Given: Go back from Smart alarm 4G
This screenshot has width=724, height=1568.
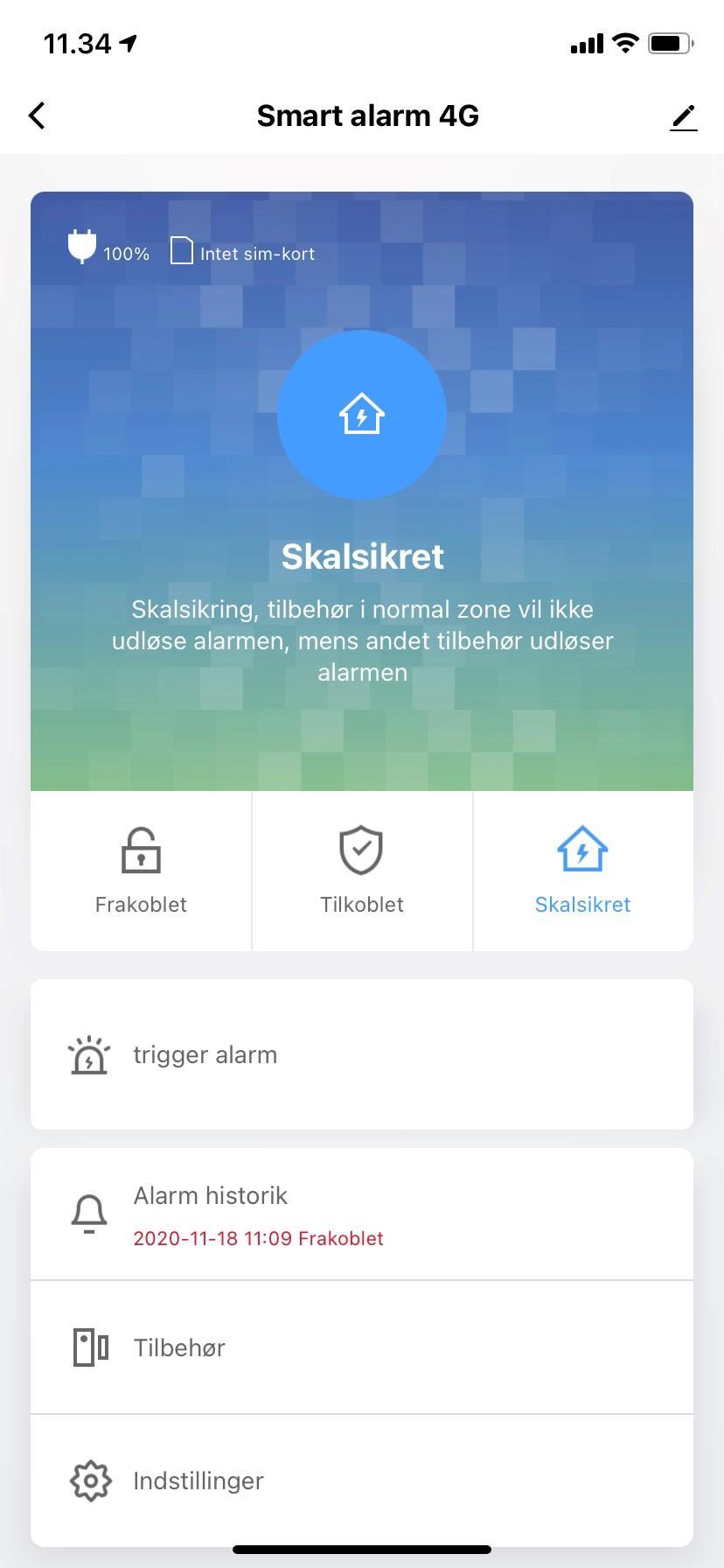Looking at the screenshot, I should 37,115.
